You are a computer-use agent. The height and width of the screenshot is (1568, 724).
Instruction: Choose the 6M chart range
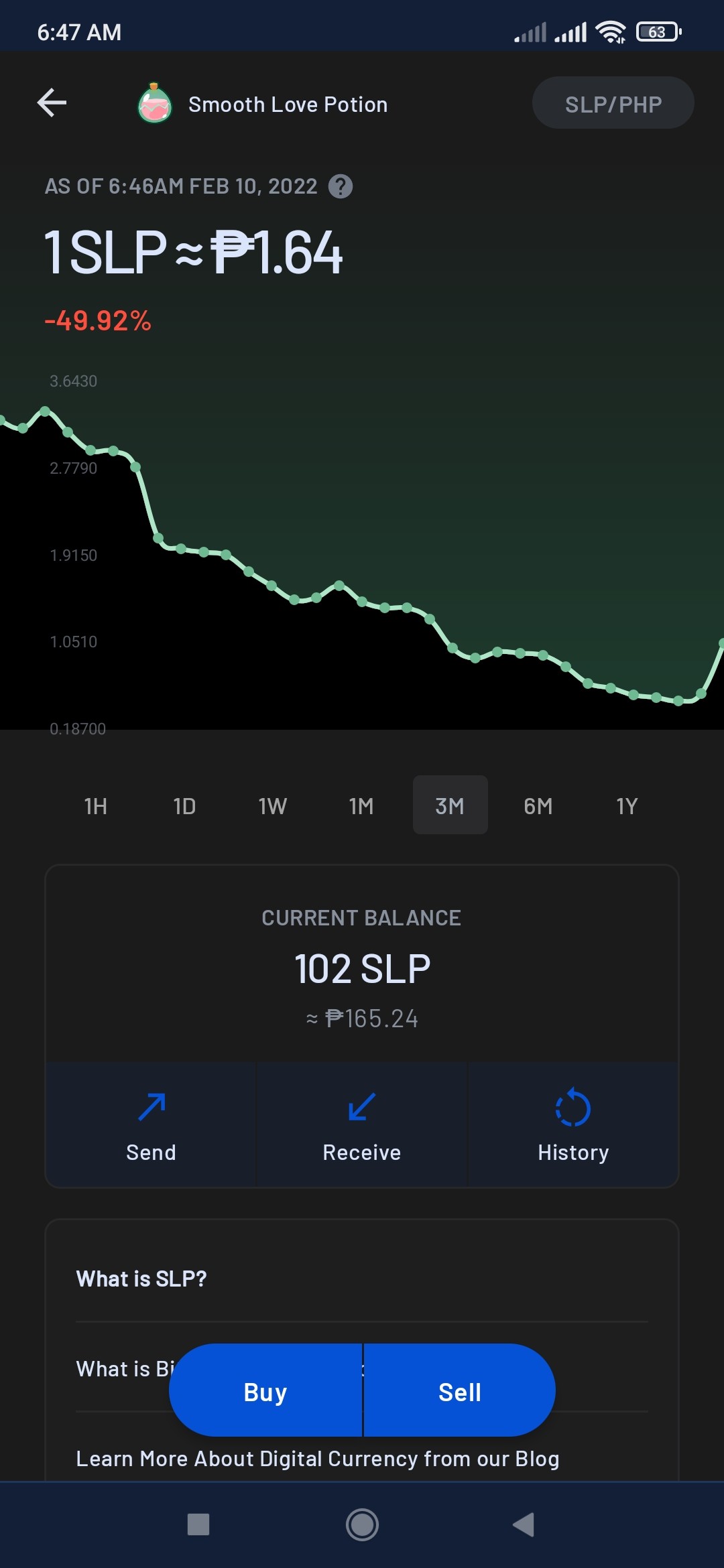538,805
